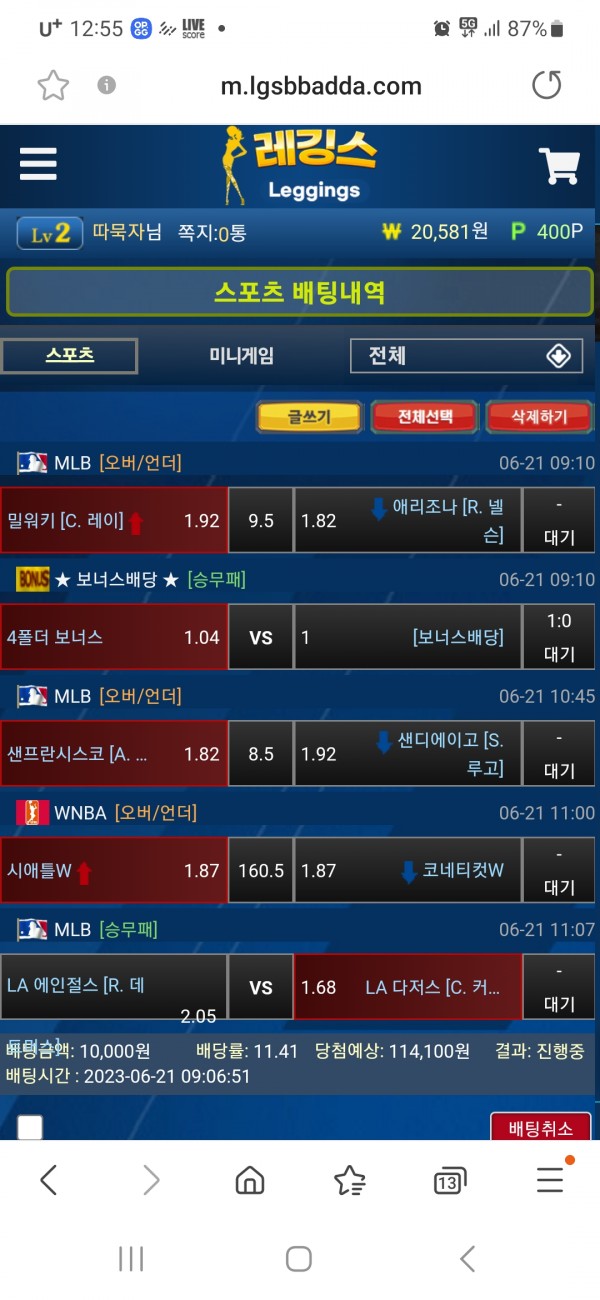Bookmark this page with the star
600x1300 pixels.
(52, 86)
